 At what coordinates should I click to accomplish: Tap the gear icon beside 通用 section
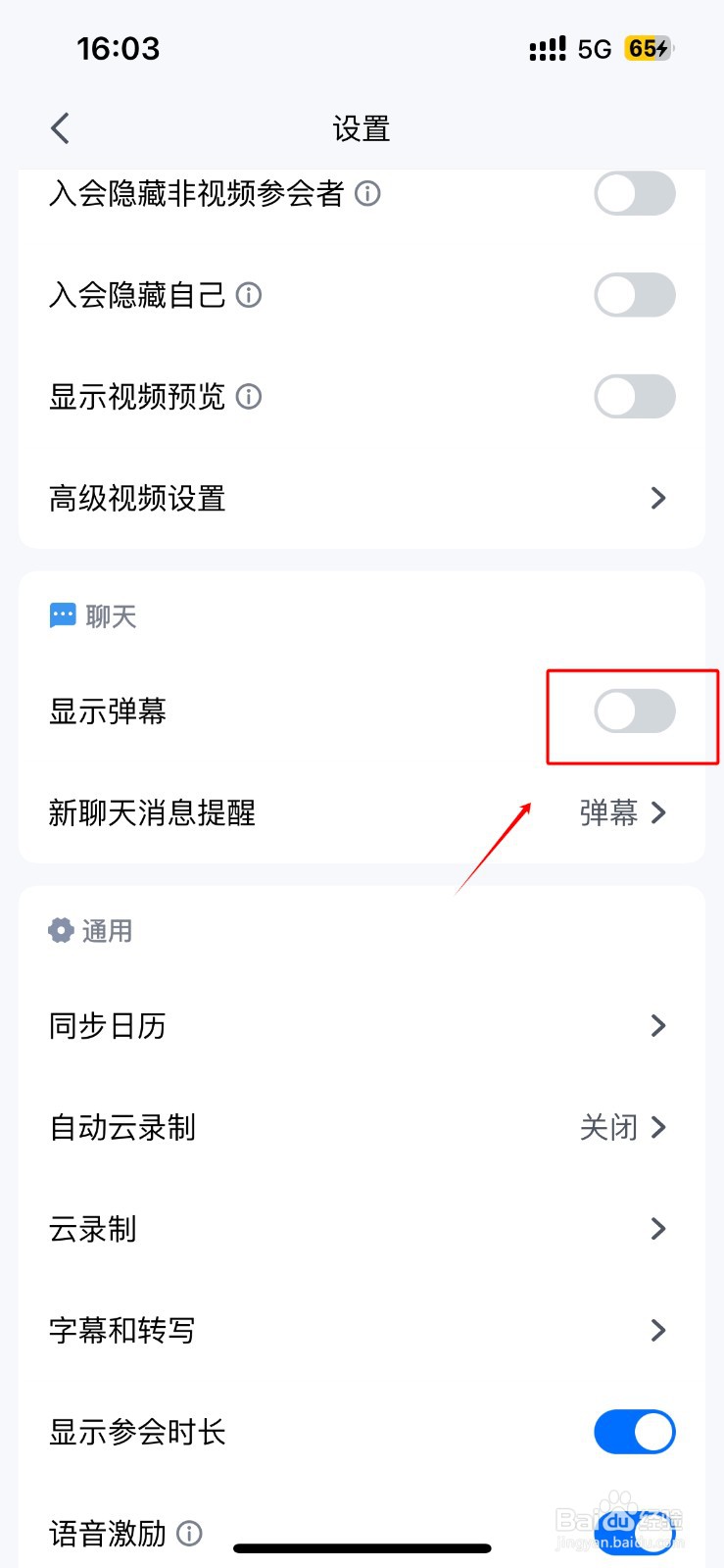[x=62, y=930]
